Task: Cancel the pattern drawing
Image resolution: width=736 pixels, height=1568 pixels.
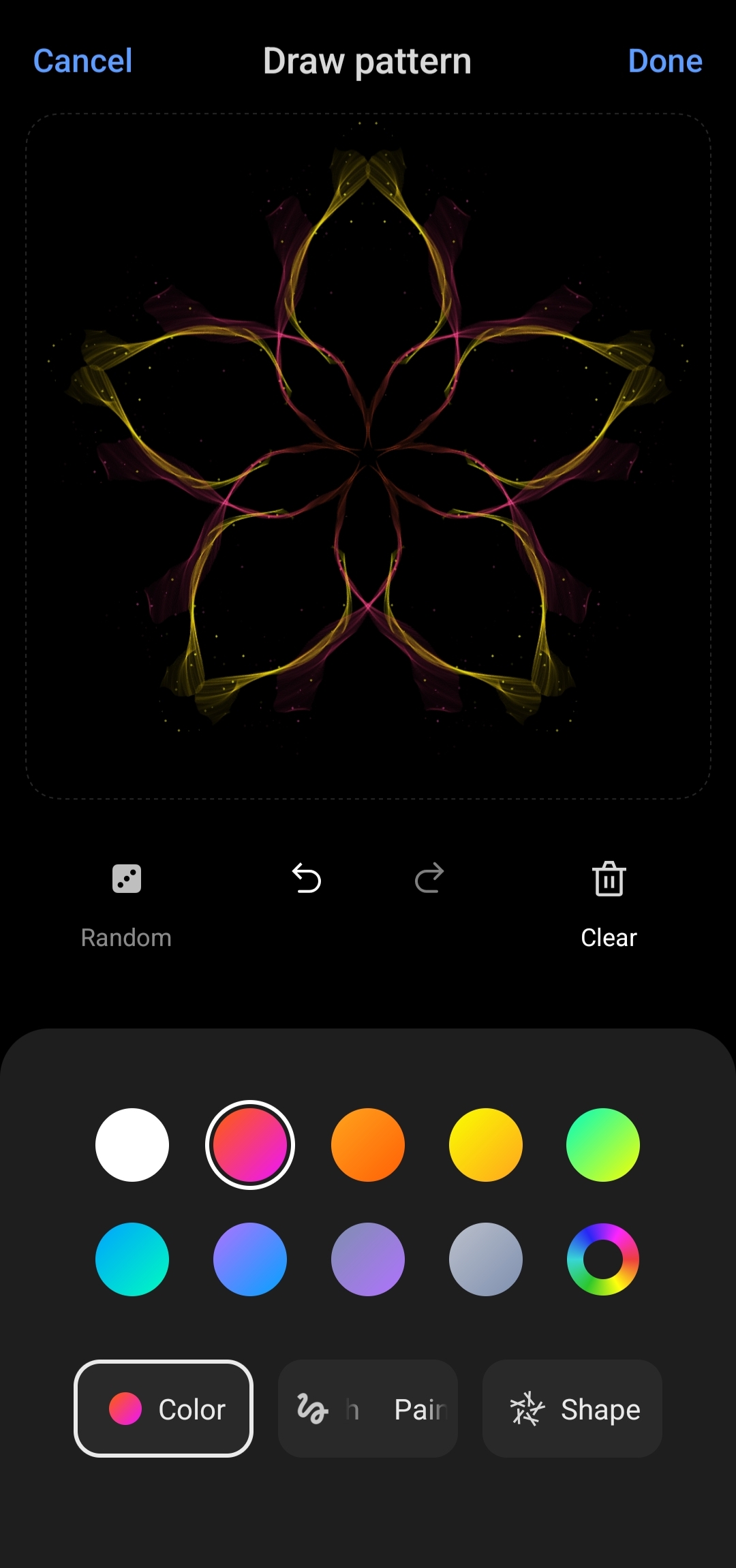Action: click(82, 61)
